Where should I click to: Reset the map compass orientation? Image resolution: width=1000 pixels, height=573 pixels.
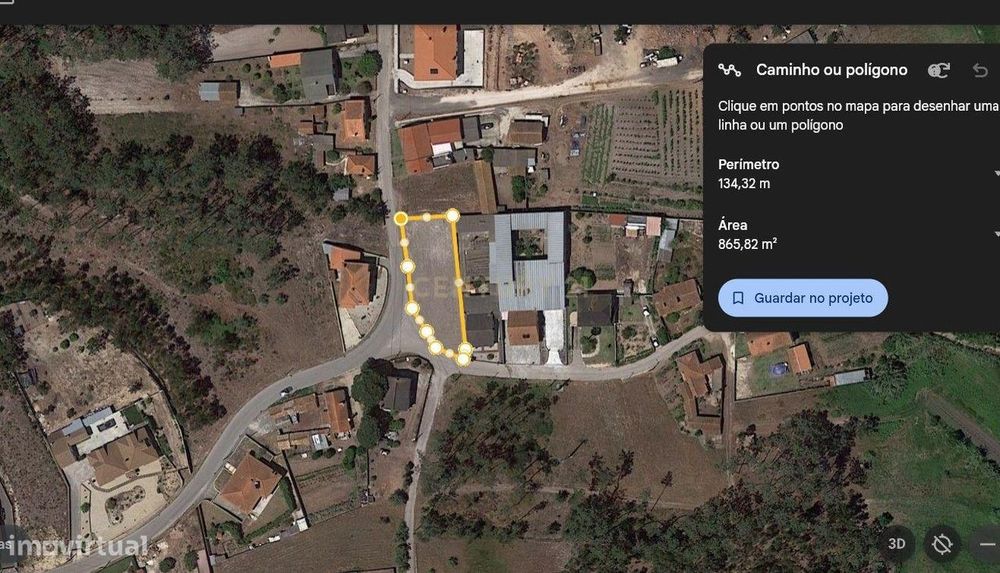pos(941,544)
